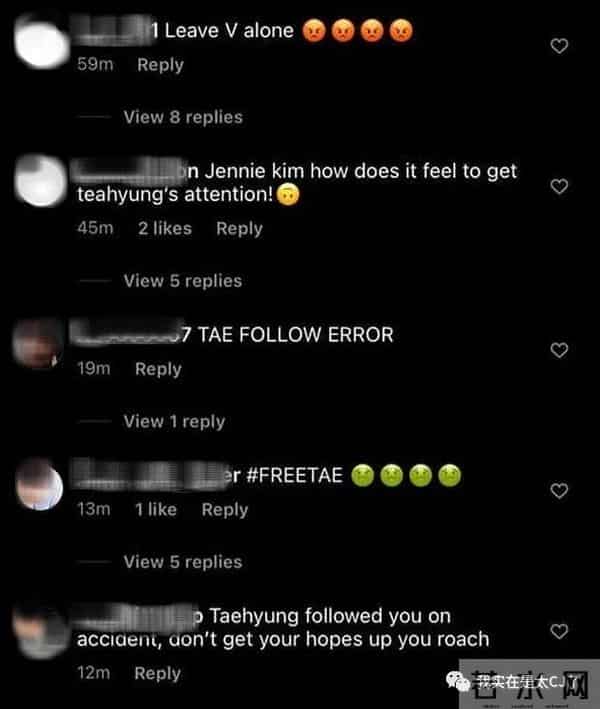Viewport: 600px width, 709px height.
Task: Expand the second View 5 replies under #FREETAE
Action: 182,562
